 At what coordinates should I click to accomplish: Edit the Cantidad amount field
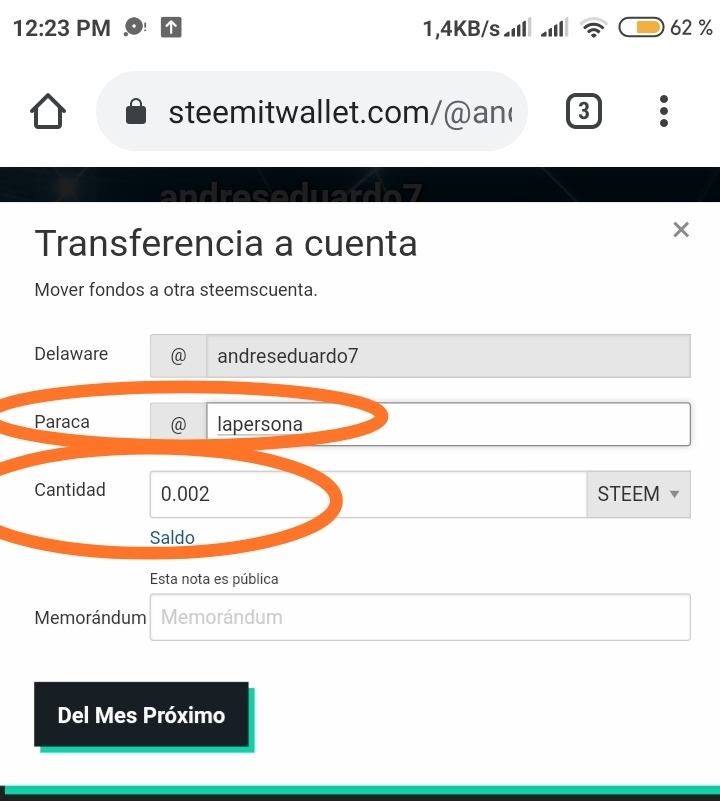[368, 494]
